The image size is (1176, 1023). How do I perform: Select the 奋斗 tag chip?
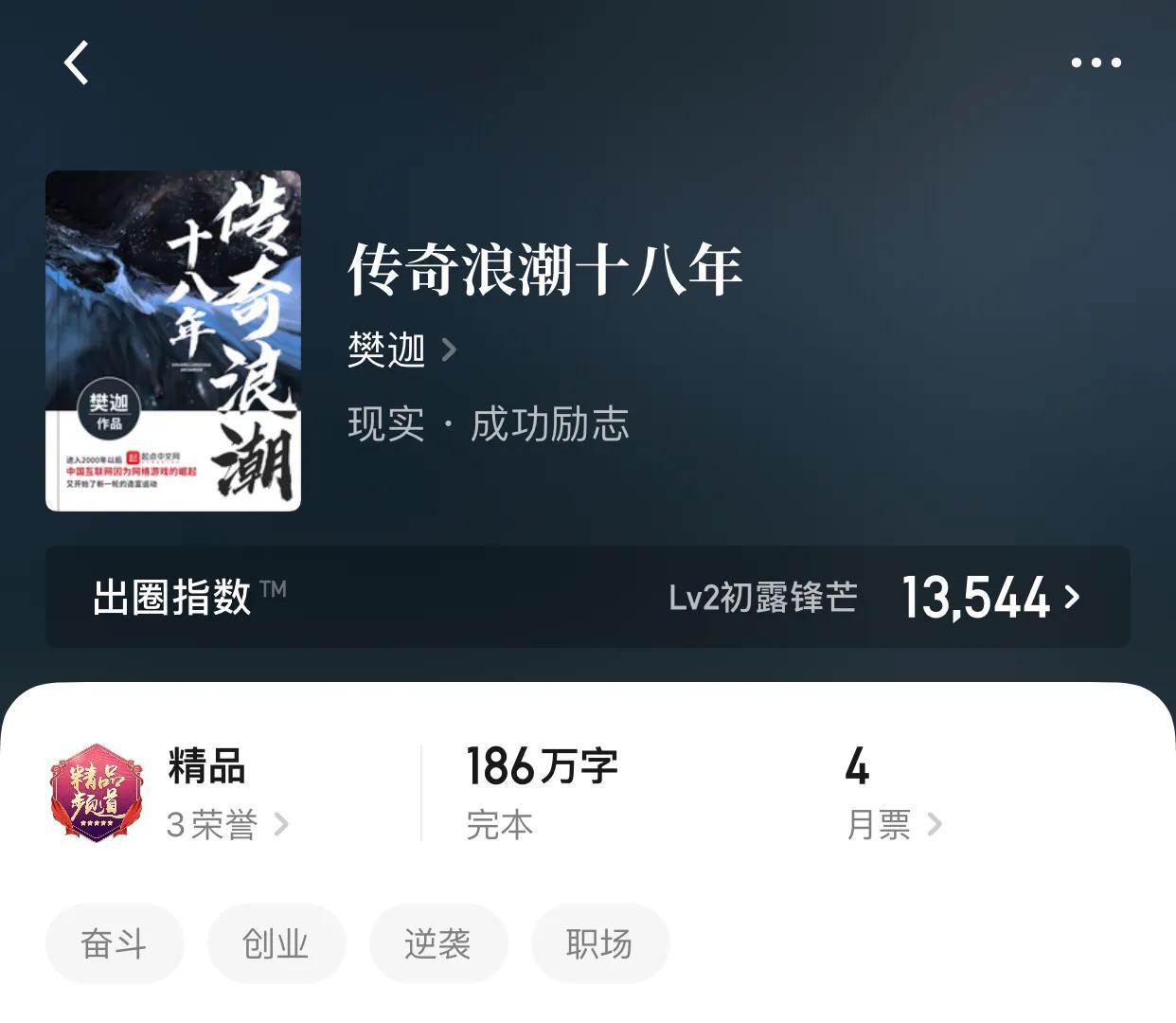(115, 943)
